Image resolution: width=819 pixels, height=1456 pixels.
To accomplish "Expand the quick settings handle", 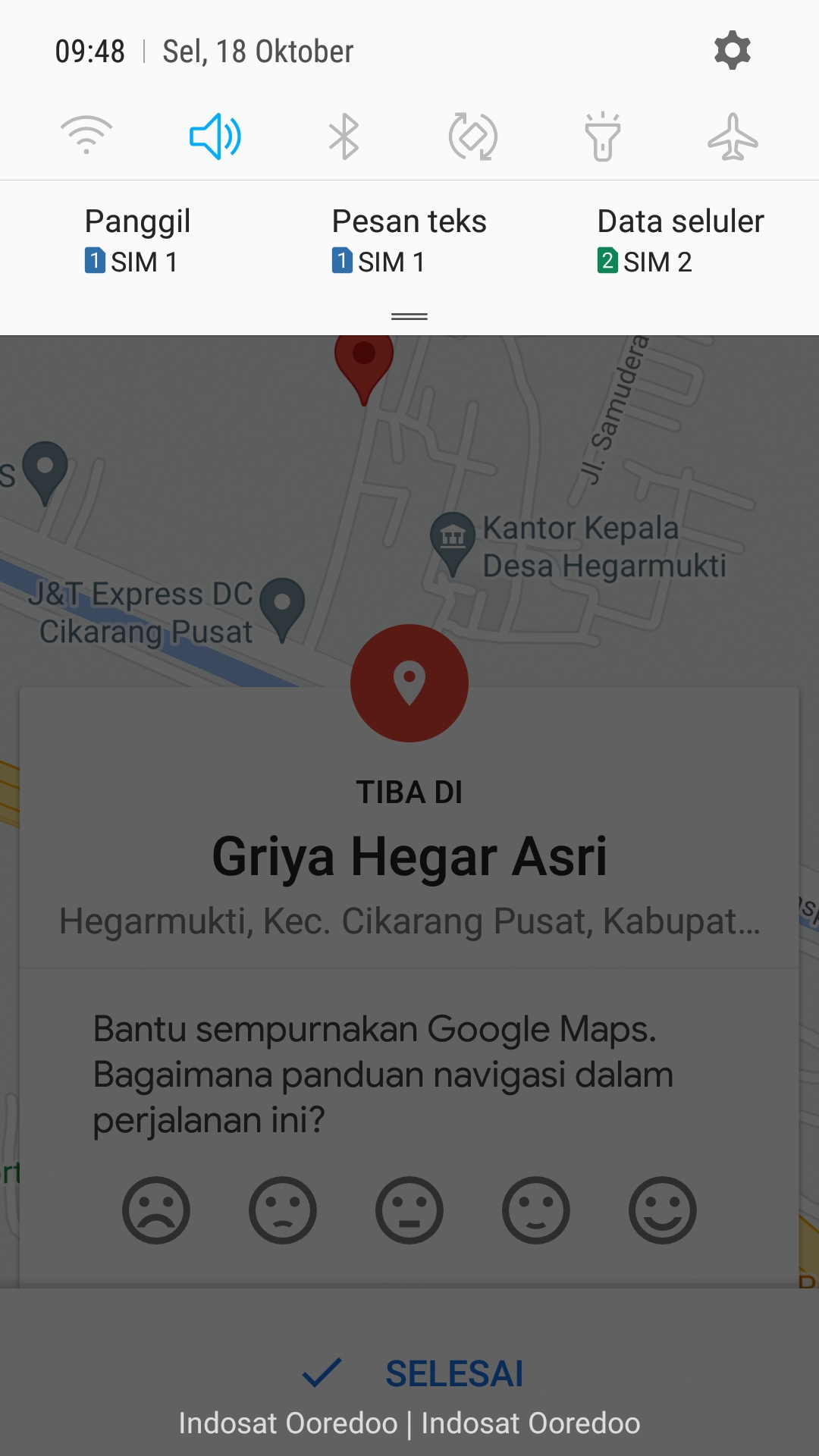I will (409, 316).
